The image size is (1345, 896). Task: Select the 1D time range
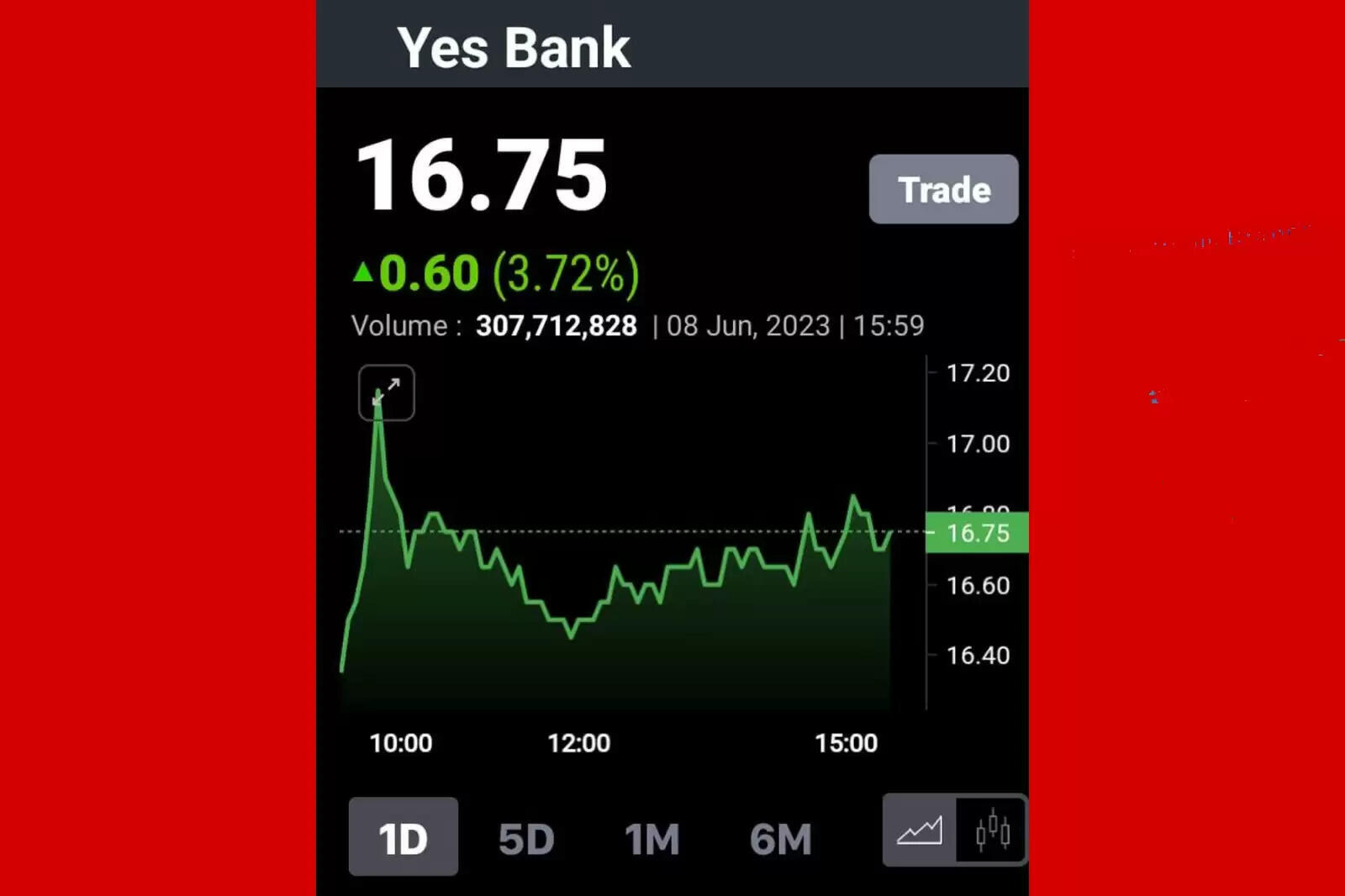point(403,837)
